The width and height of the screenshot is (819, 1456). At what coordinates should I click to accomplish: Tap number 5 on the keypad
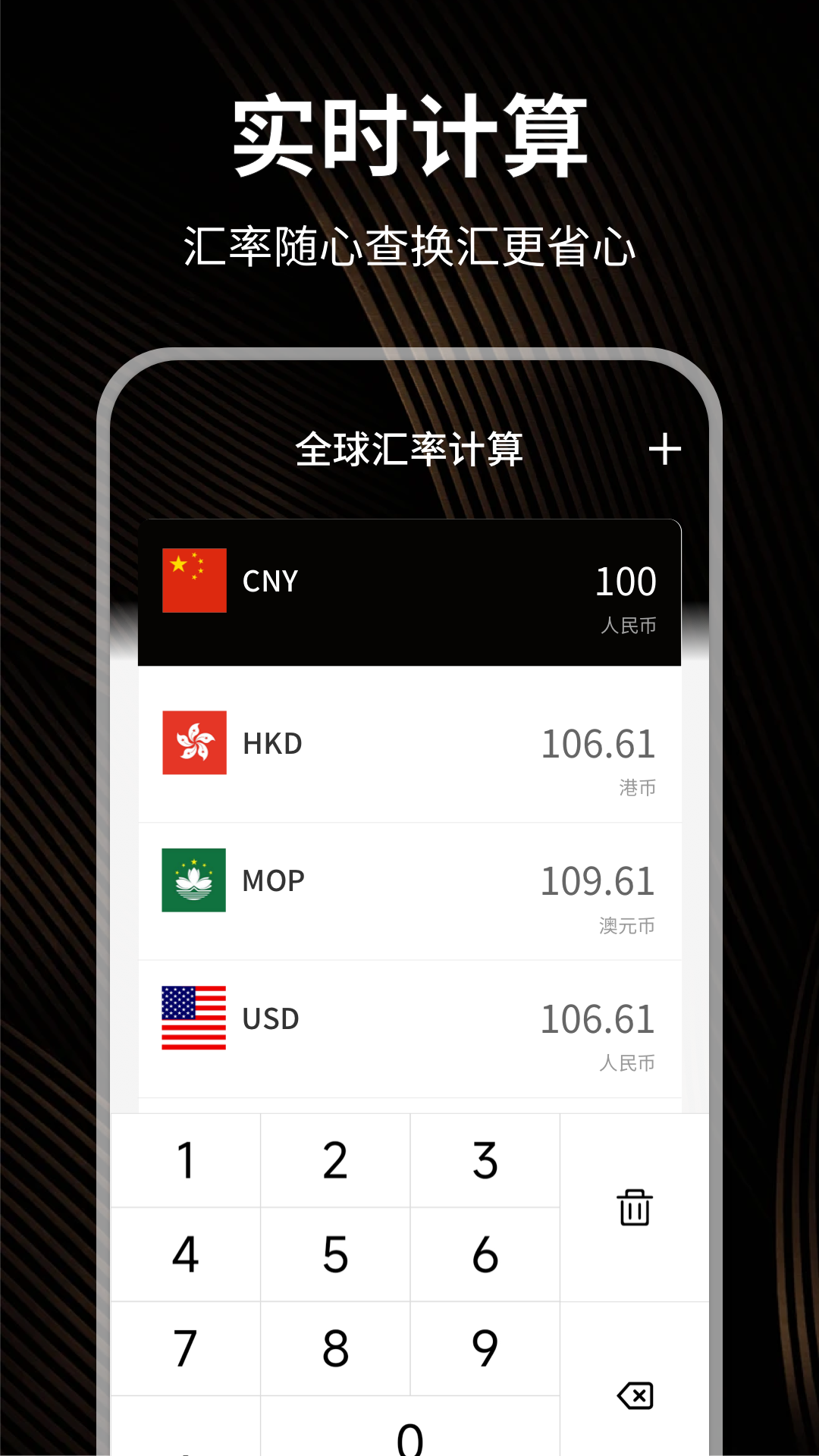(x=335, y=1255)
